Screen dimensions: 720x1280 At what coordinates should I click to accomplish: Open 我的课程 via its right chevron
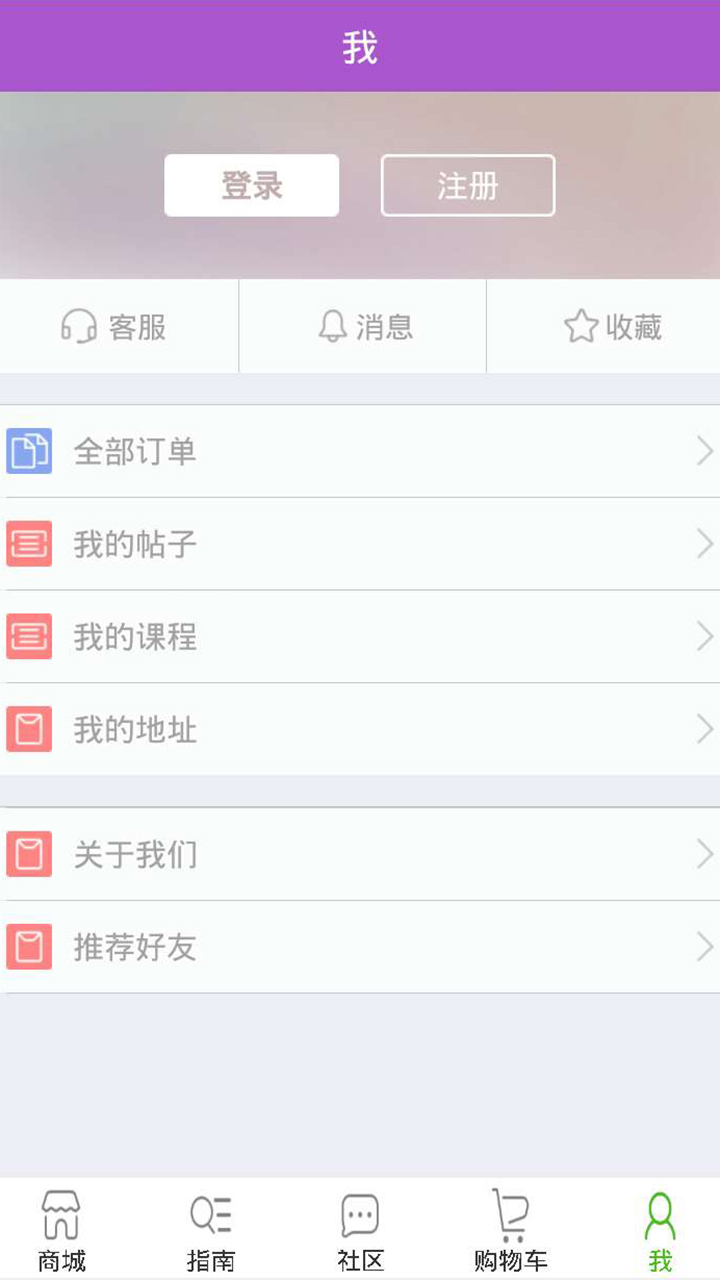(x=704, y=637)
